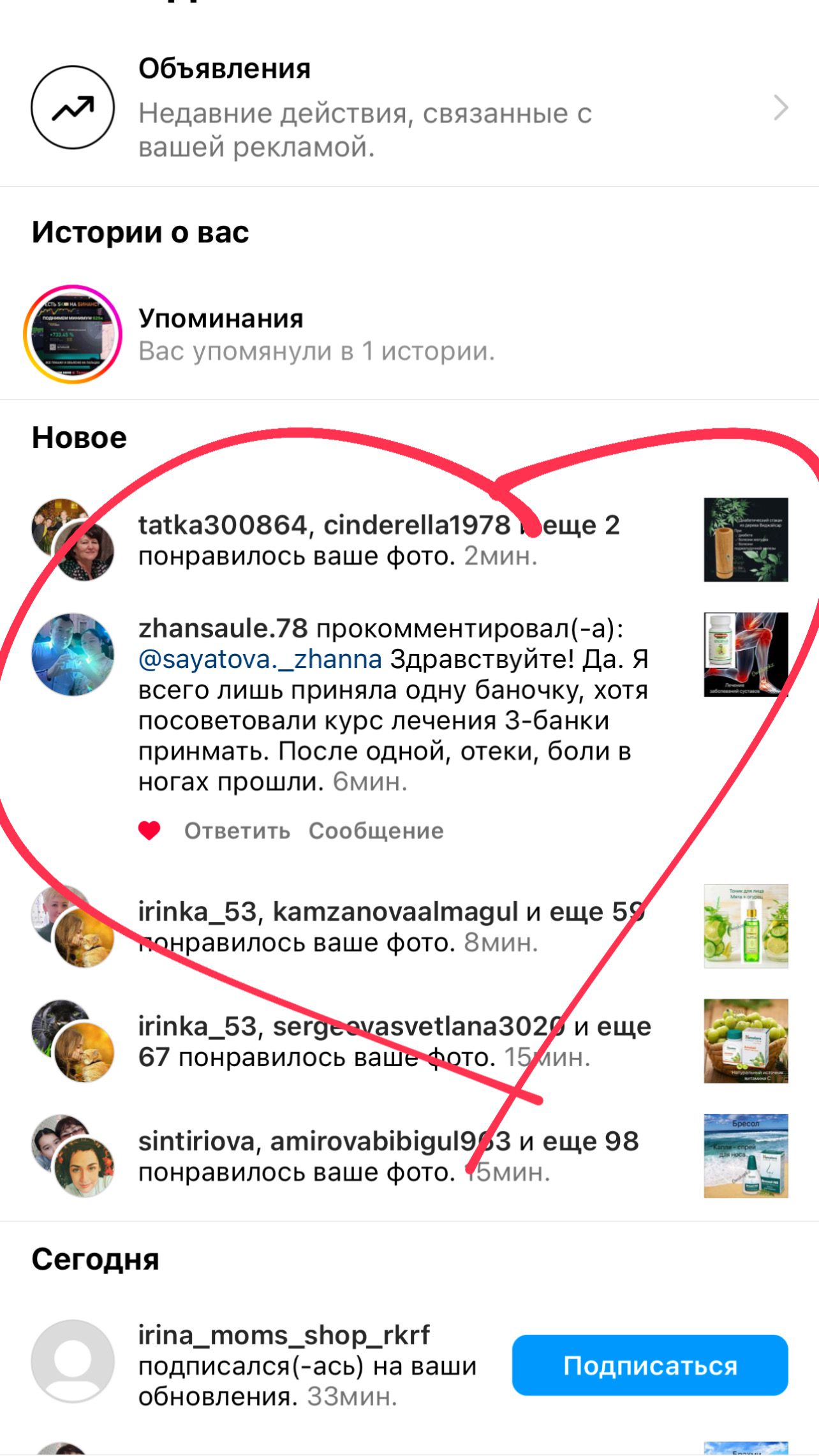Open irina_moms_shop_rkrf's profile avatar
This screenshot has width=819, height=1456.
[x=73, y=1362]
